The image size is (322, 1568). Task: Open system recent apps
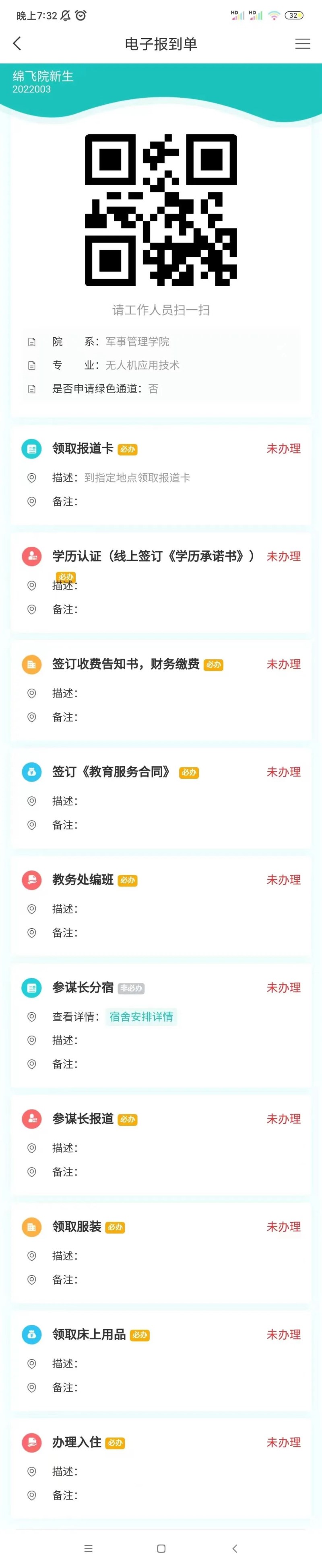tap(89, 1549)
